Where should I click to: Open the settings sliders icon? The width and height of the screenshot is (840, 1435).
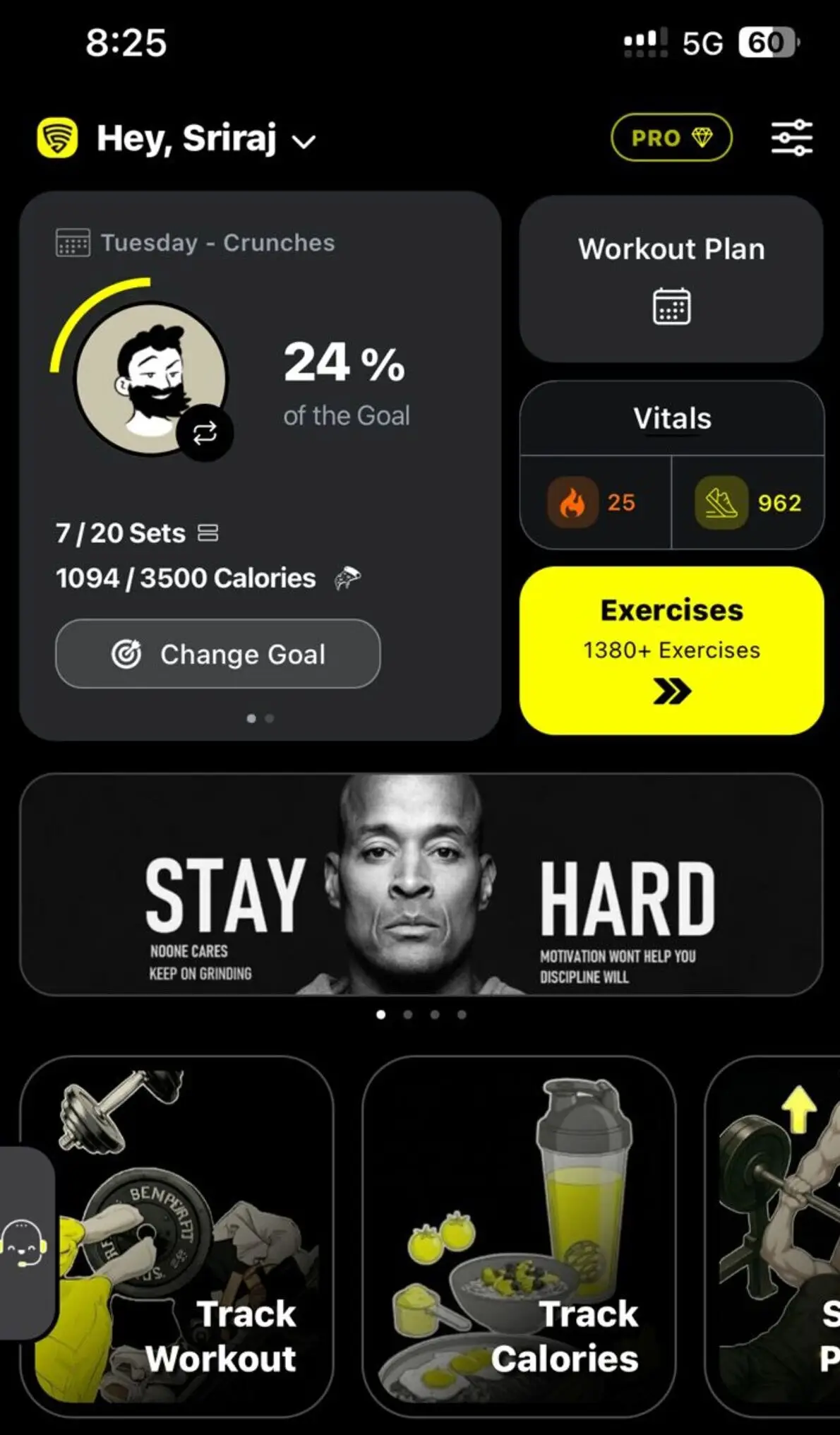(x=791, y=138)
